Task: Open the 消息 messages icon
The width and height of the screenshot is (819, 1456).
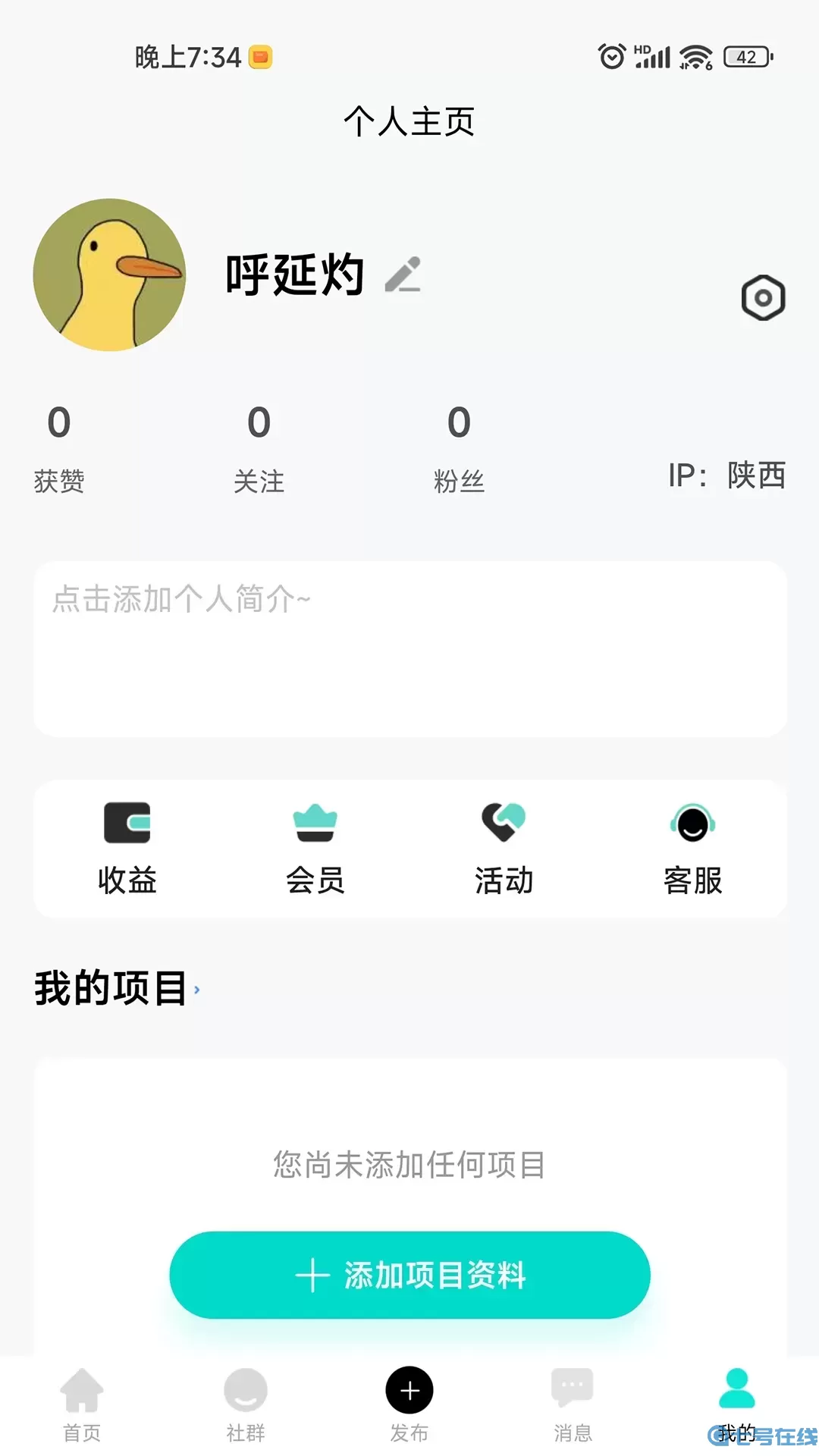Action: 571,1401
